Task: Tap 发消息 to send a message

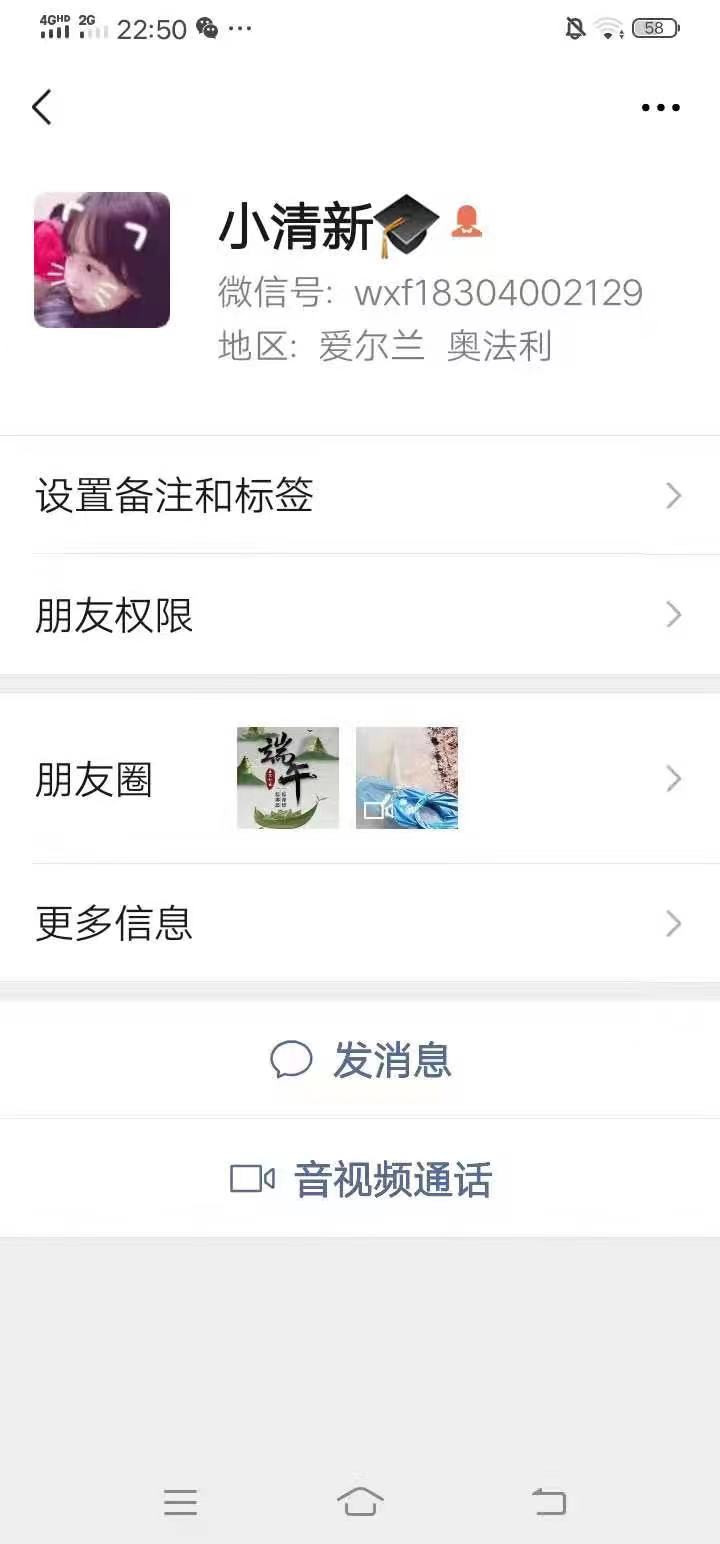Action: pyautogui.click(x=360, y=1060)
